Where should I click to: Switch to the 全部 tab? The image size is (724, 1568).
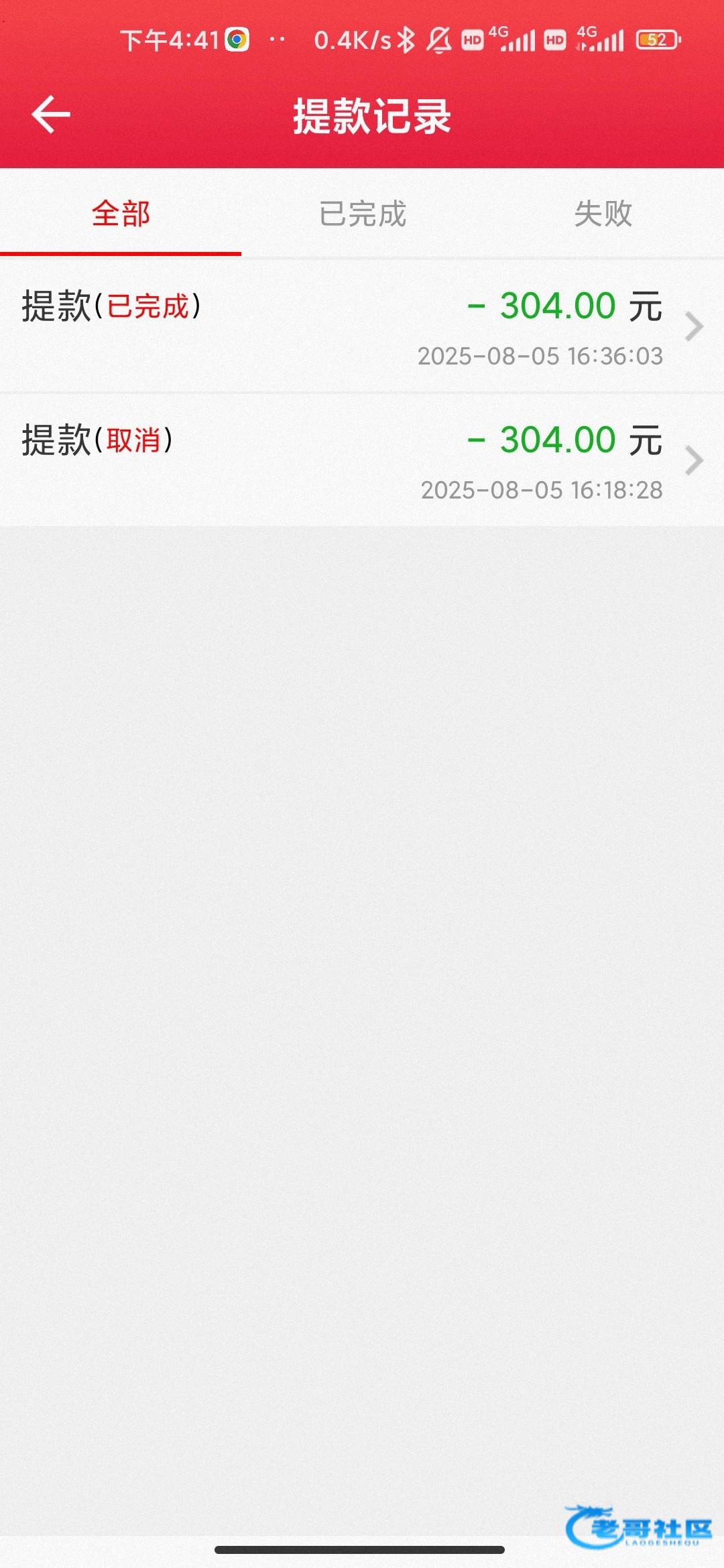pyautogui.click(x=121, y=214)
